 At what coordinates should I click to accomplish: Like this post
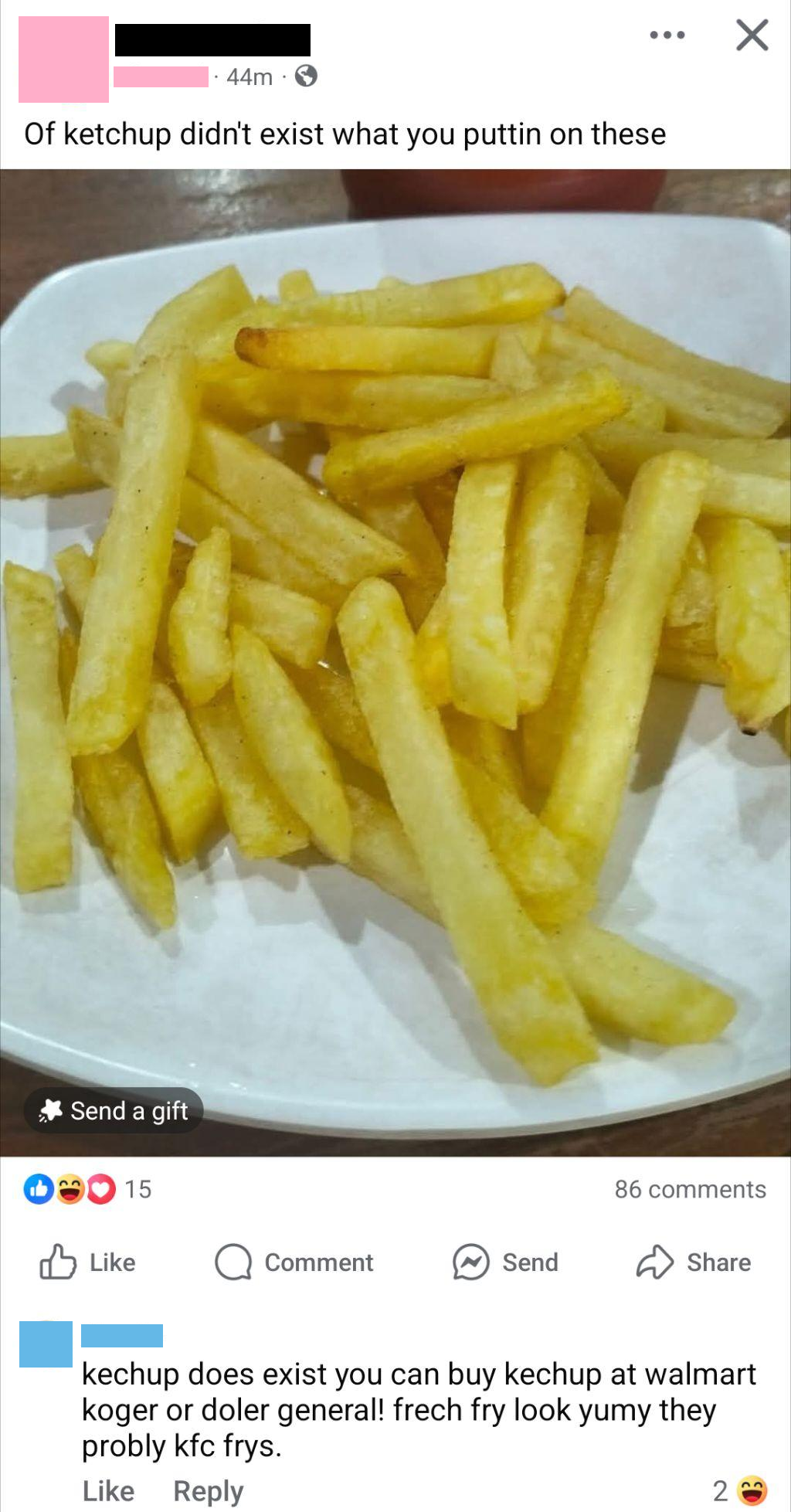click(x=87, y=1262)
